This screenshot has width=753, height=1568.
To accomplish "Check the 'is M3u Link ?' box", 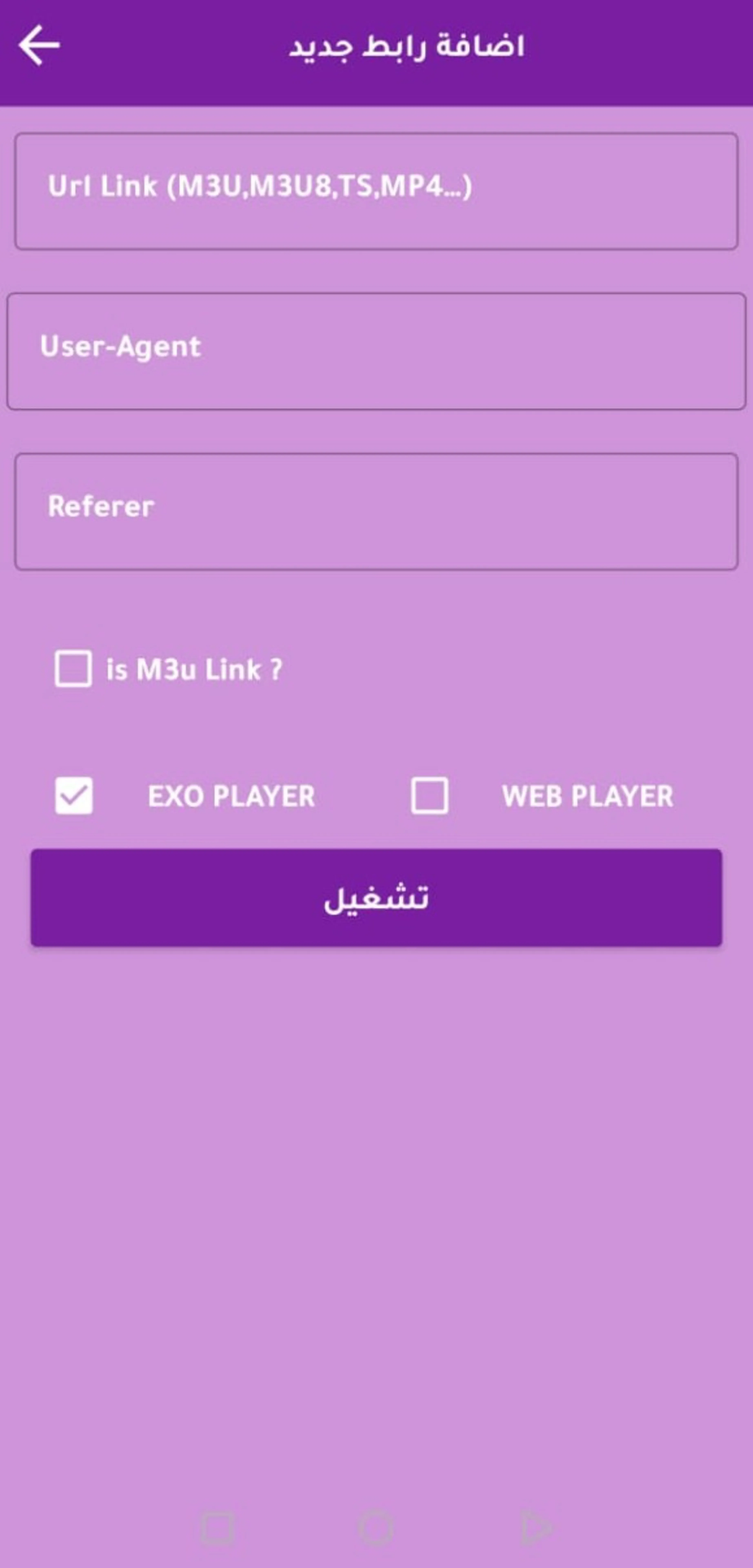I will tap(73, 669).
